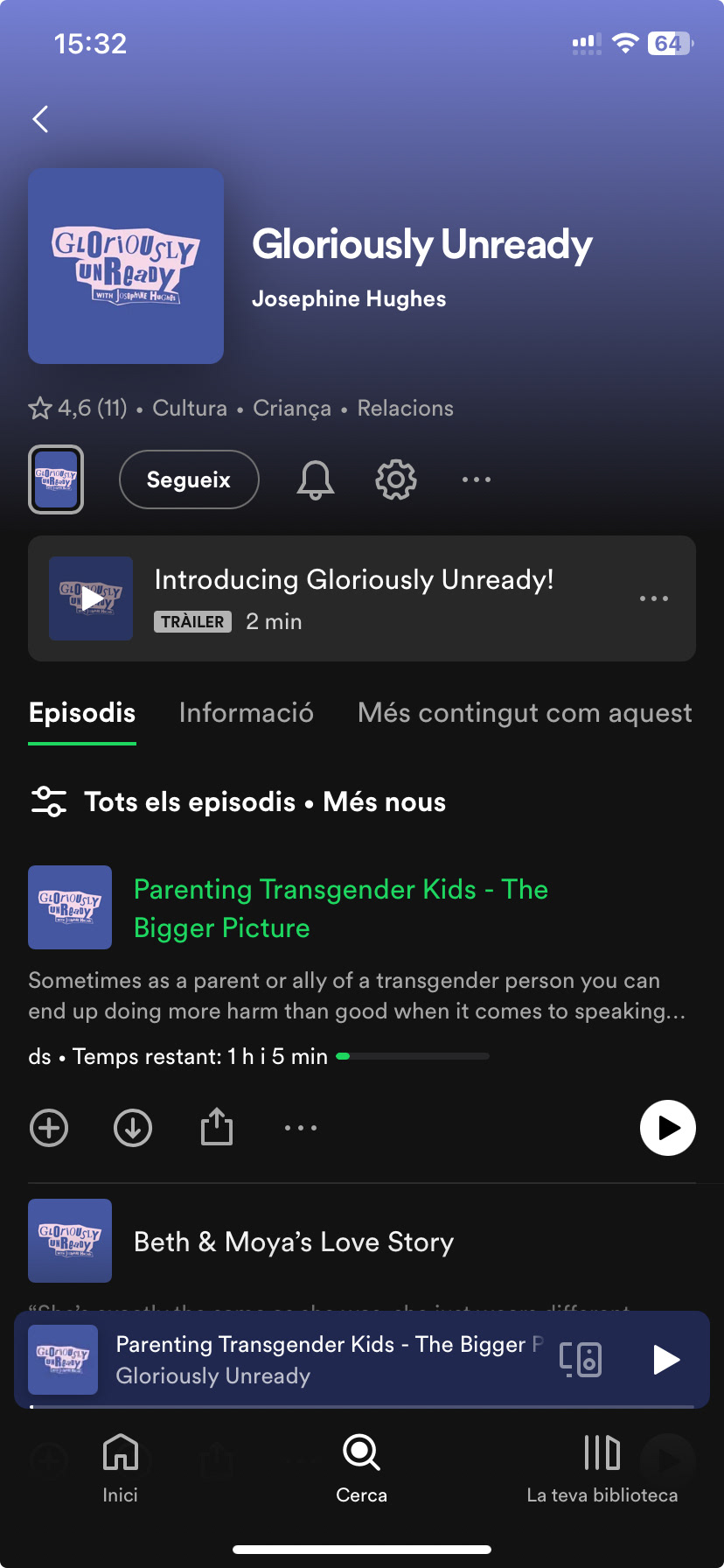
Task: Go to the Inici tab
Action: tap(121, 1467)
